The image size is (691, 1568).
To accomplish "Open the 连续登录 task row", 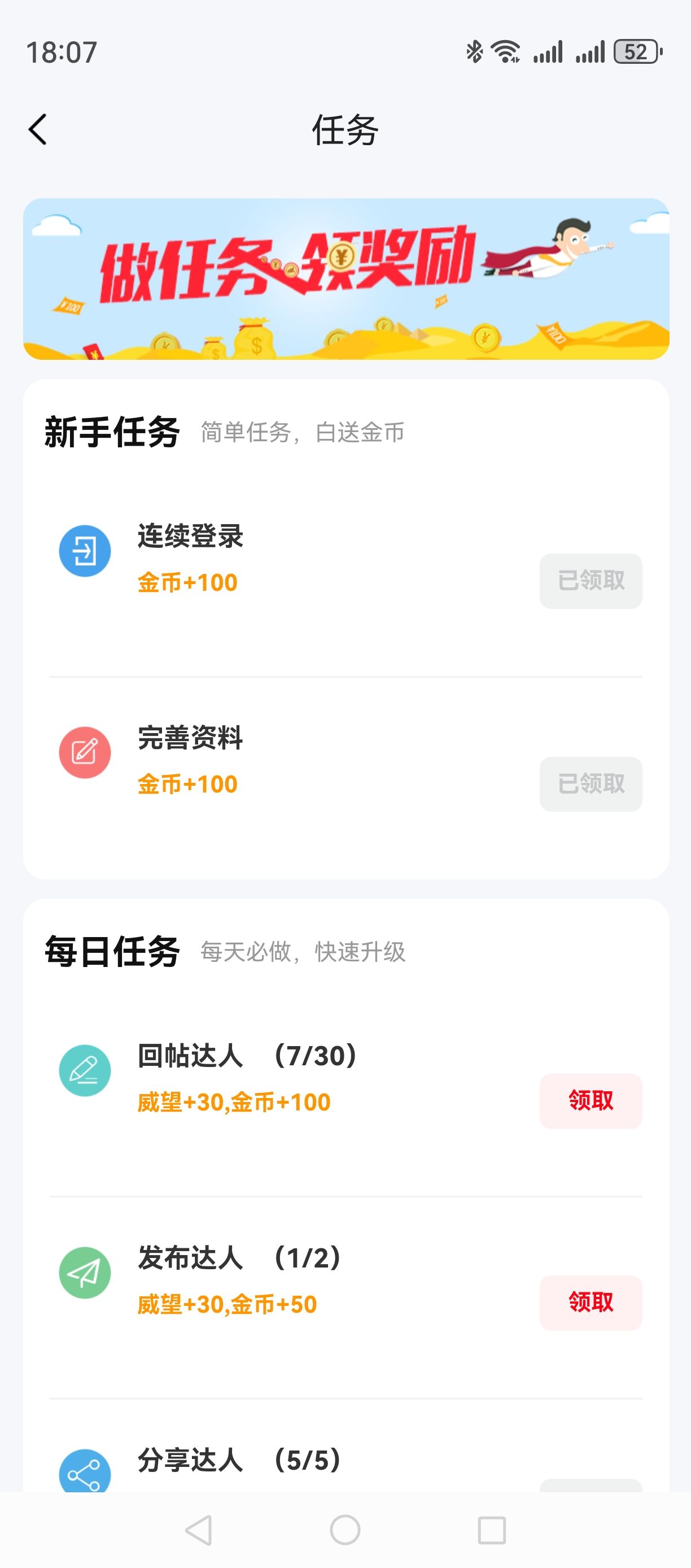I will 346,575.
